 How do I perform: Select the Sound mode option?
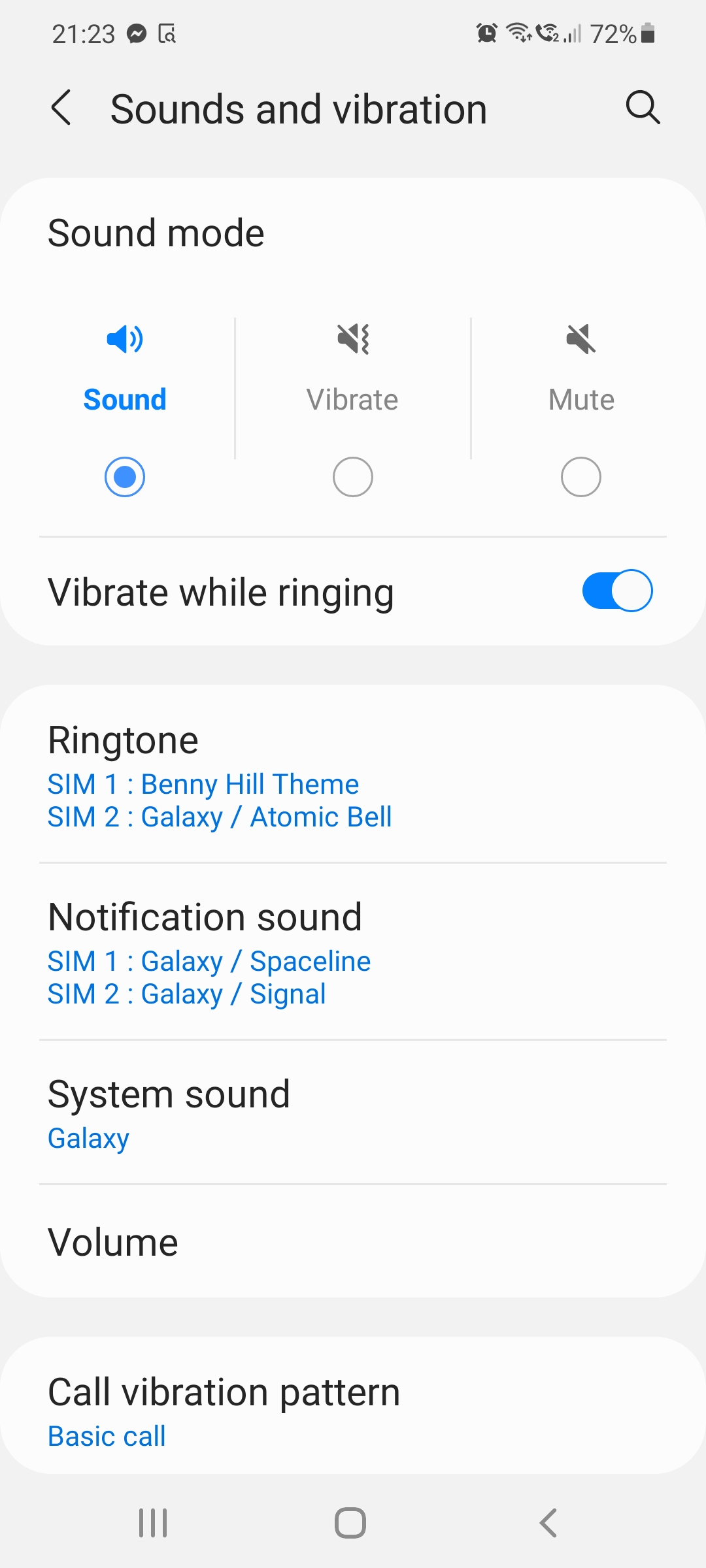[125, 476]
